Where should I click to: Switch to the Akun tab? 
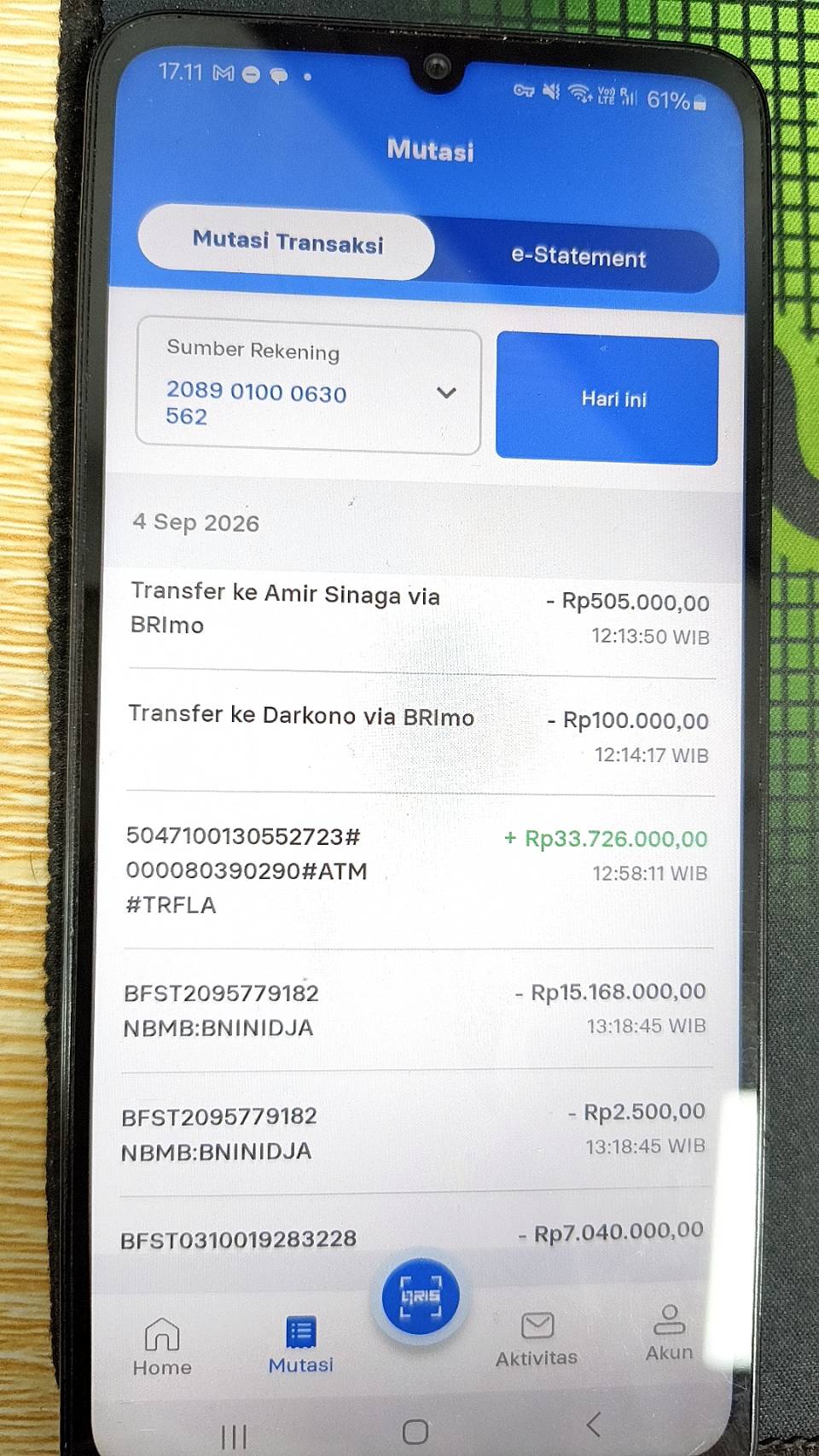pos(669,1333)
